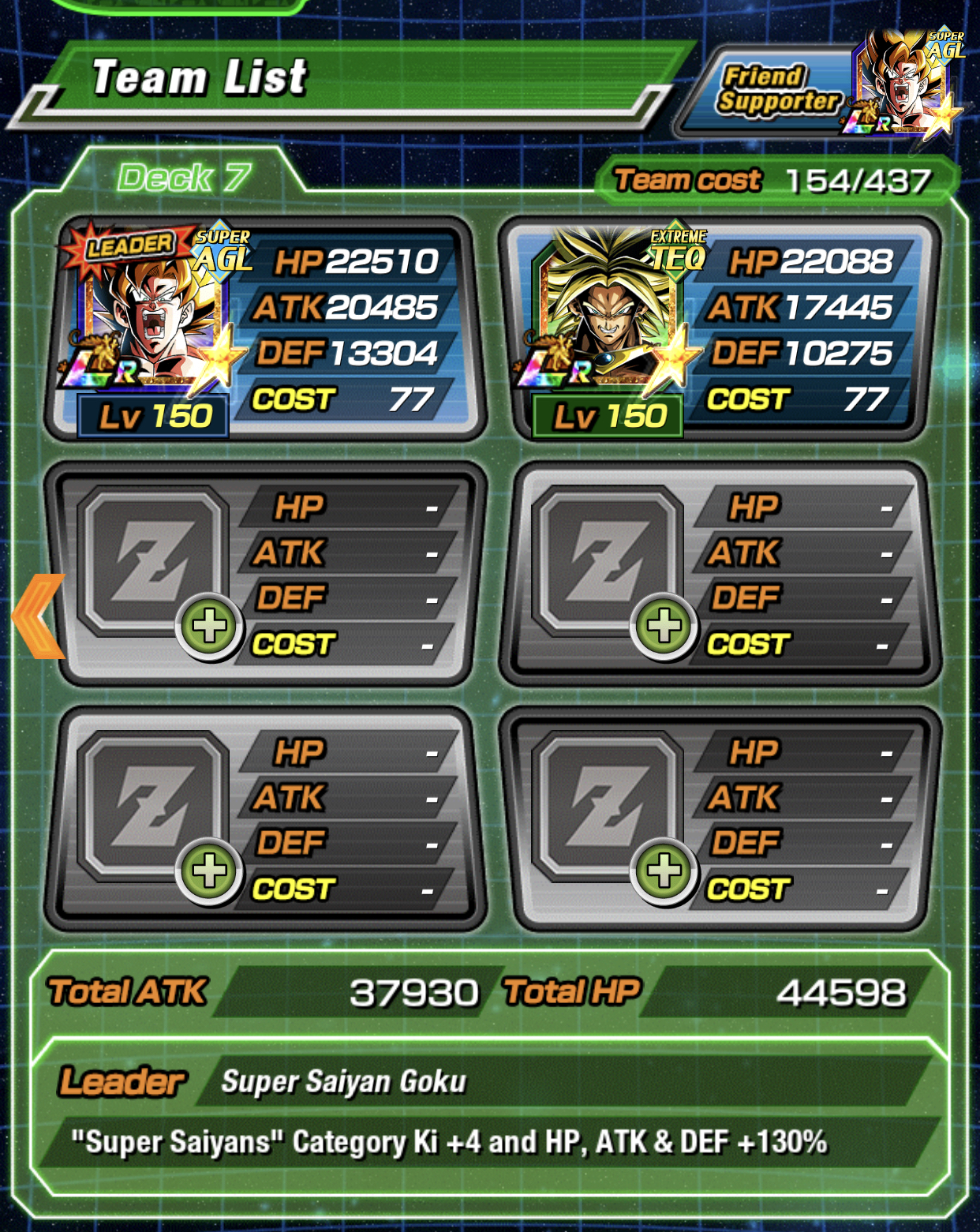
Task: Go to the previous deck with the orange arrow
Action: [38, 616]
